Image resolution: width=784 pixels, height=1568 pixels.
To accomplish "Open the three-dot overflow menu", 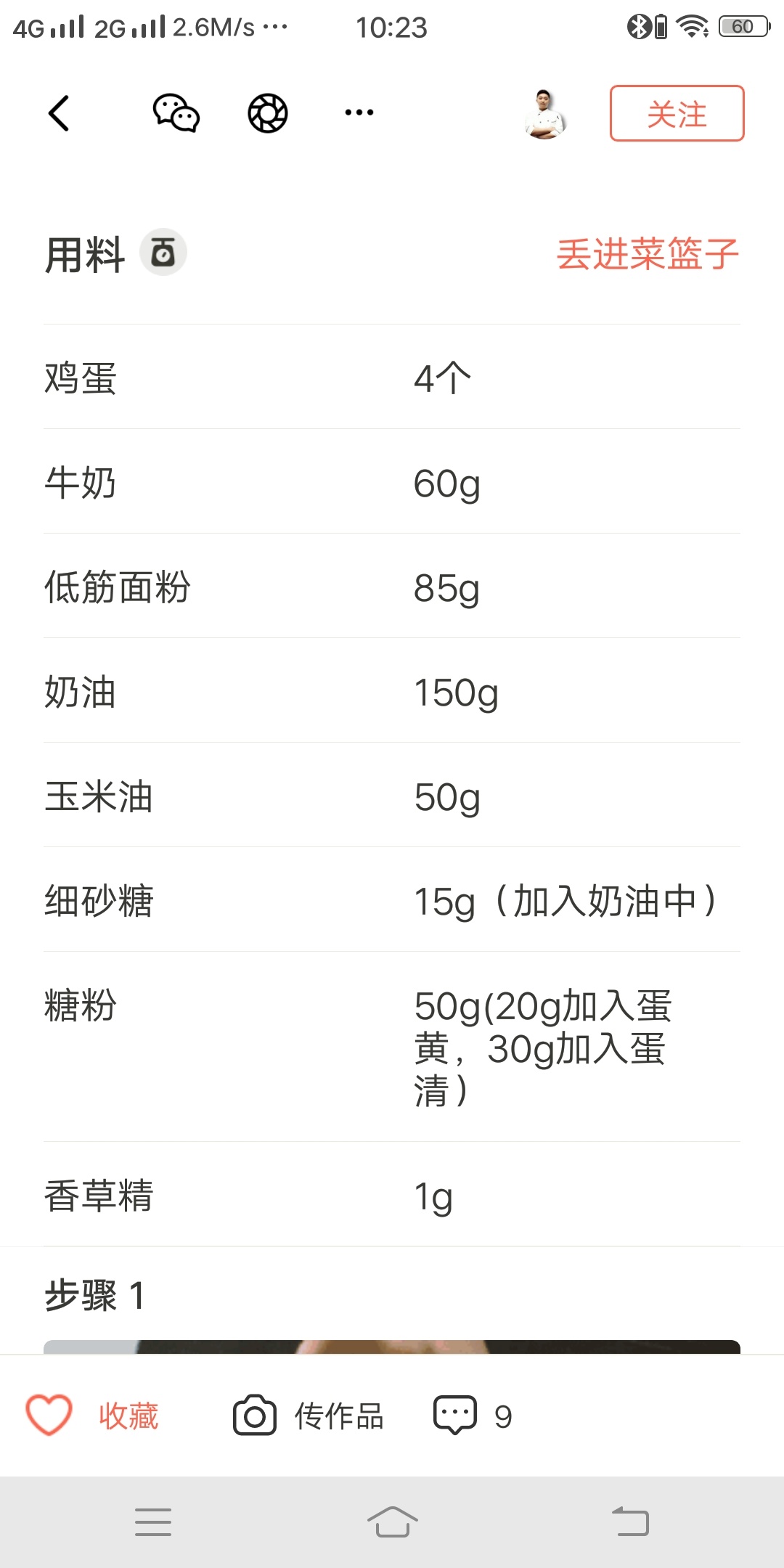I will [x=359, y=113].
